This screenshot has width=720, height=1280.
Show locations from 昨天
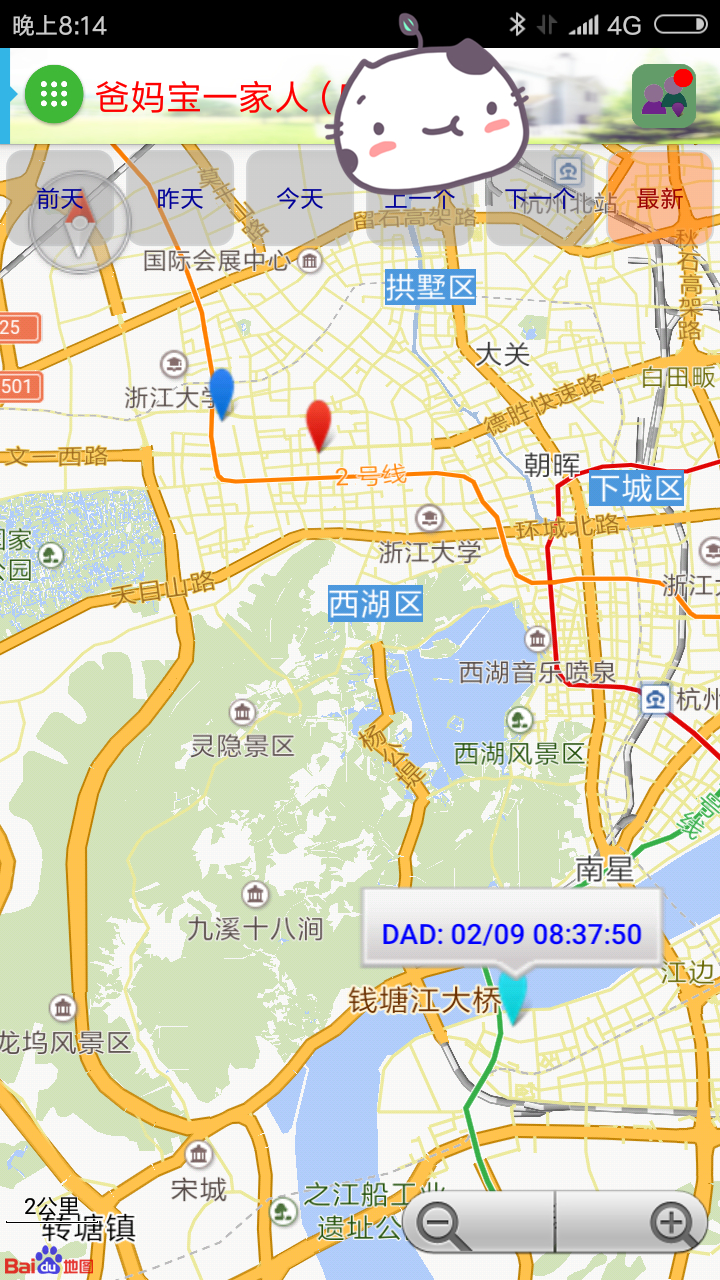tap(180, 198)
